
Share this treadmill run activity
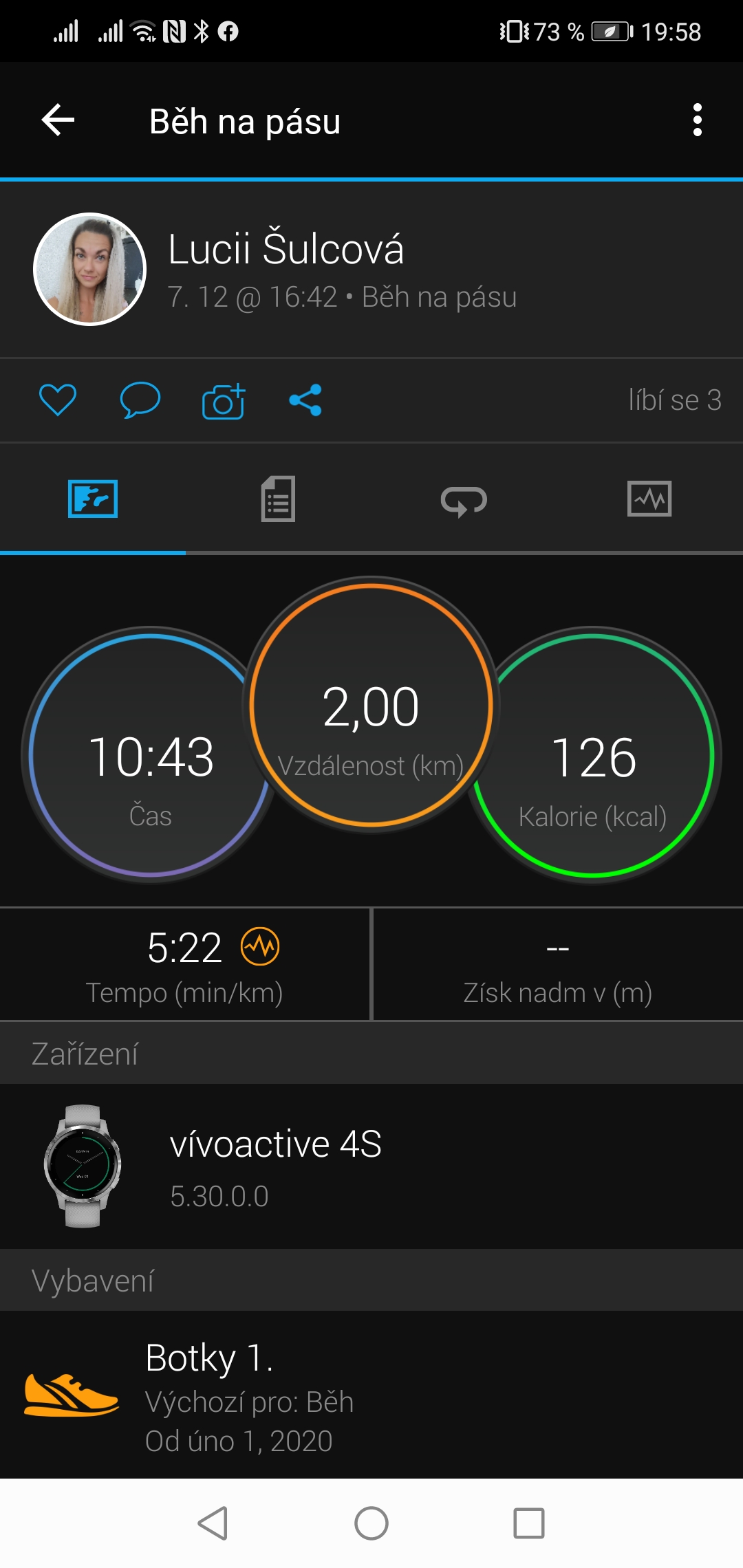pyautogui.click(x=305, y=400)
